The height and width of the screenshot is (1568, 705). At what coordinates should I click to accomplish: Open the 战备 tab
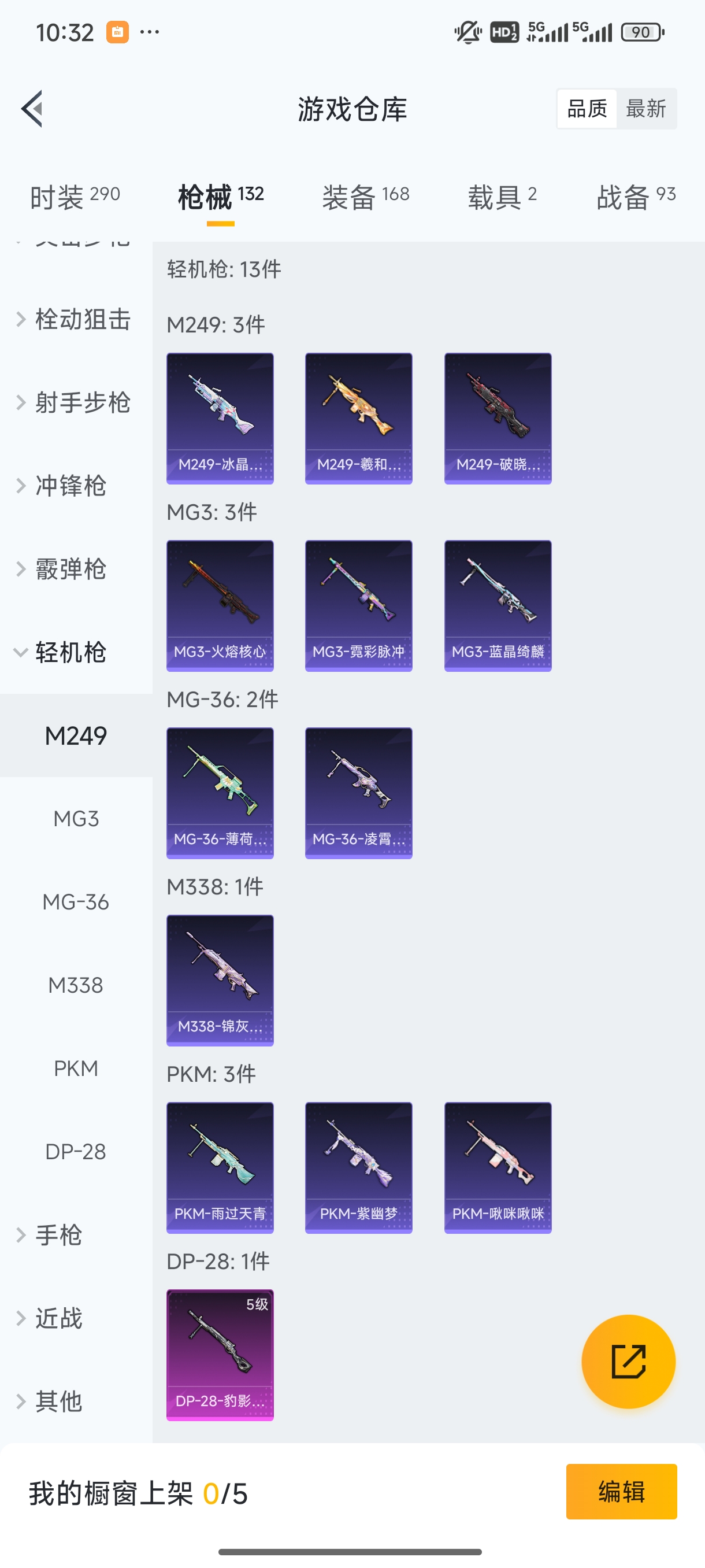[636, 197]
